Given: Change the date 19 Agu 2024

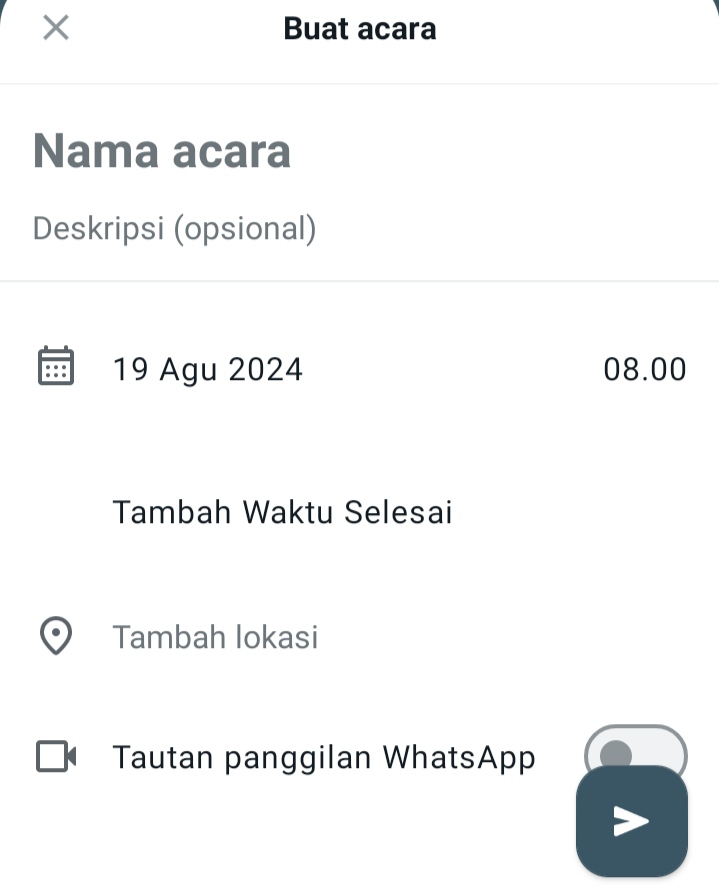Looking at the screenshot, I should [x=207, y=370].
